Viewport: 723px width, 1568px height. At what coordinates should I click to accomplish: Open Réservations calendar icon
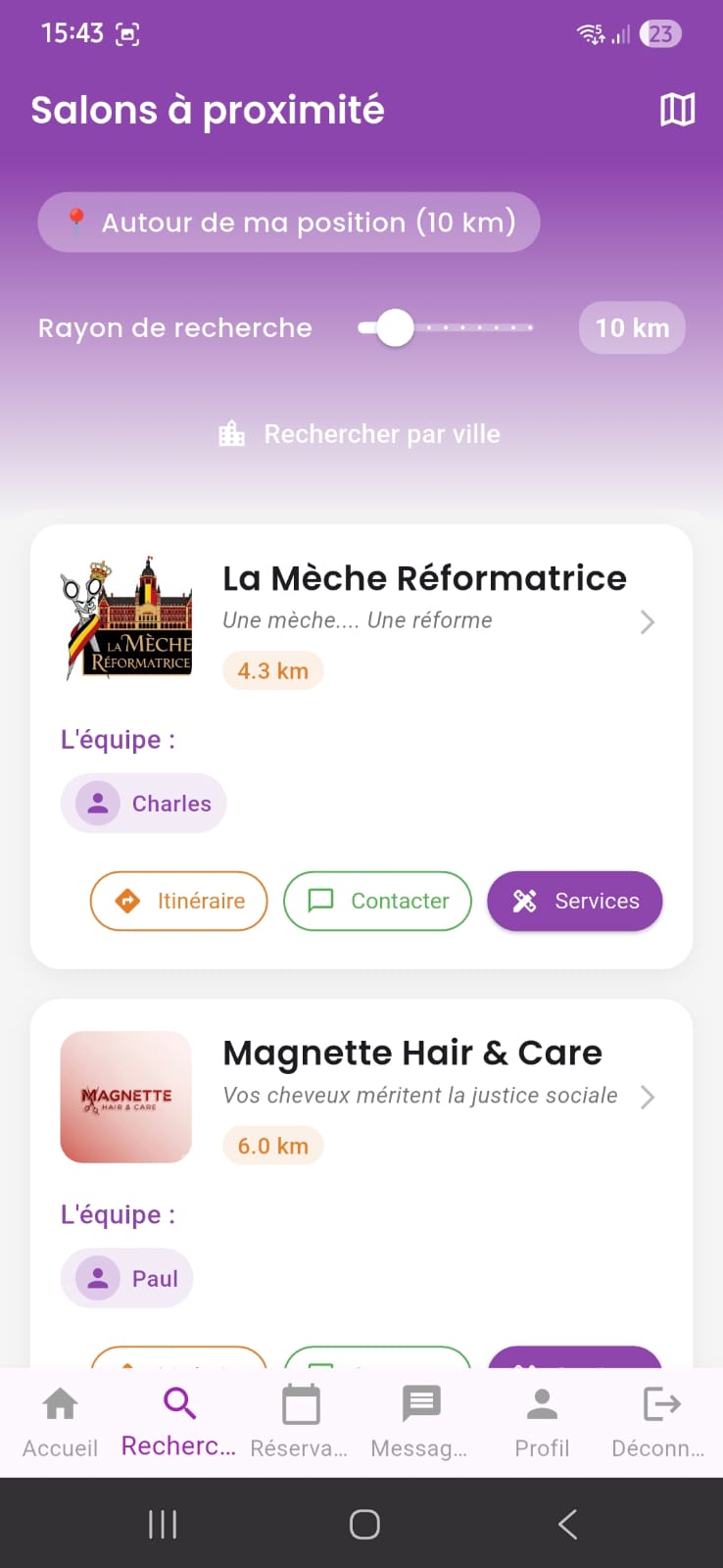pos(300,1404)
